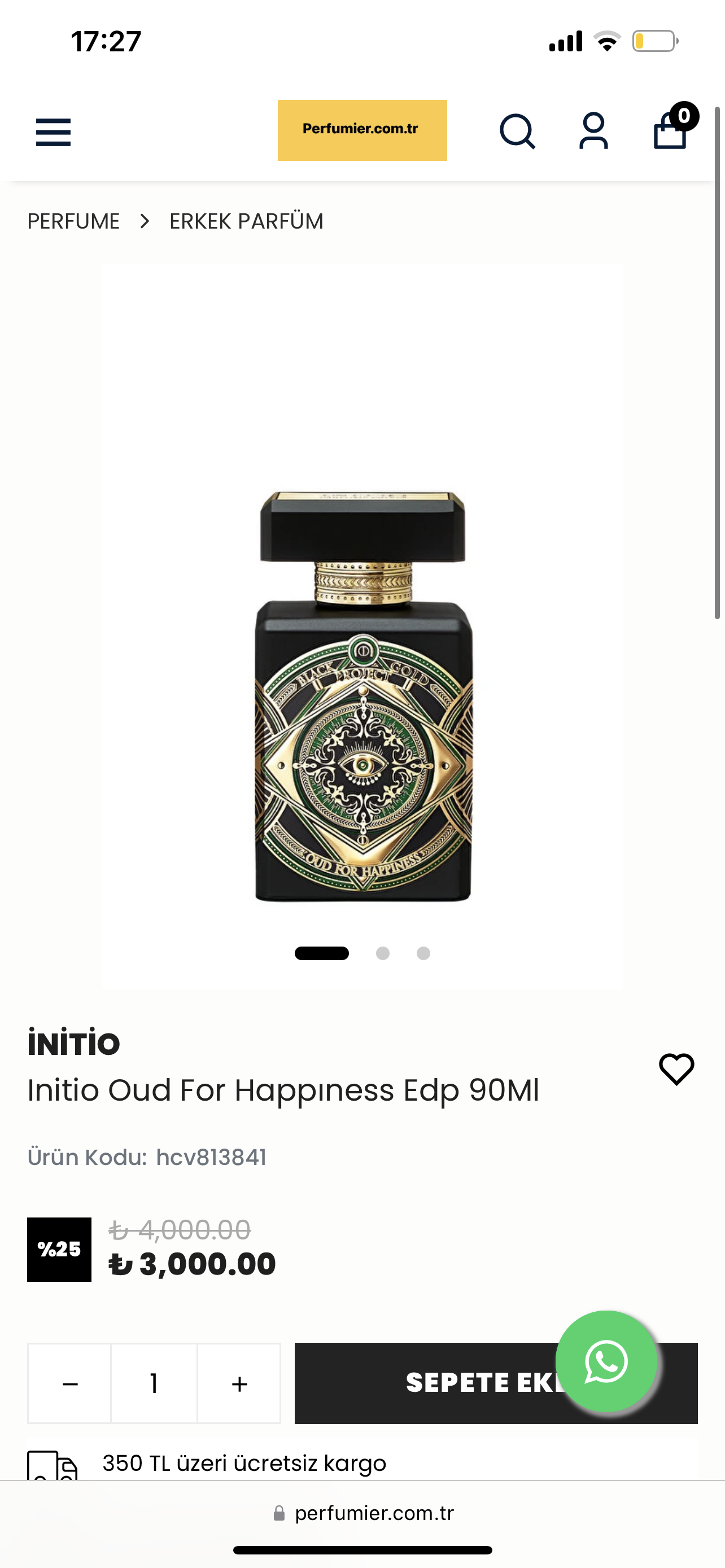Open WhatsApp chat bubble
This screenshot has width=725, height=1568.
[606, 1361]
